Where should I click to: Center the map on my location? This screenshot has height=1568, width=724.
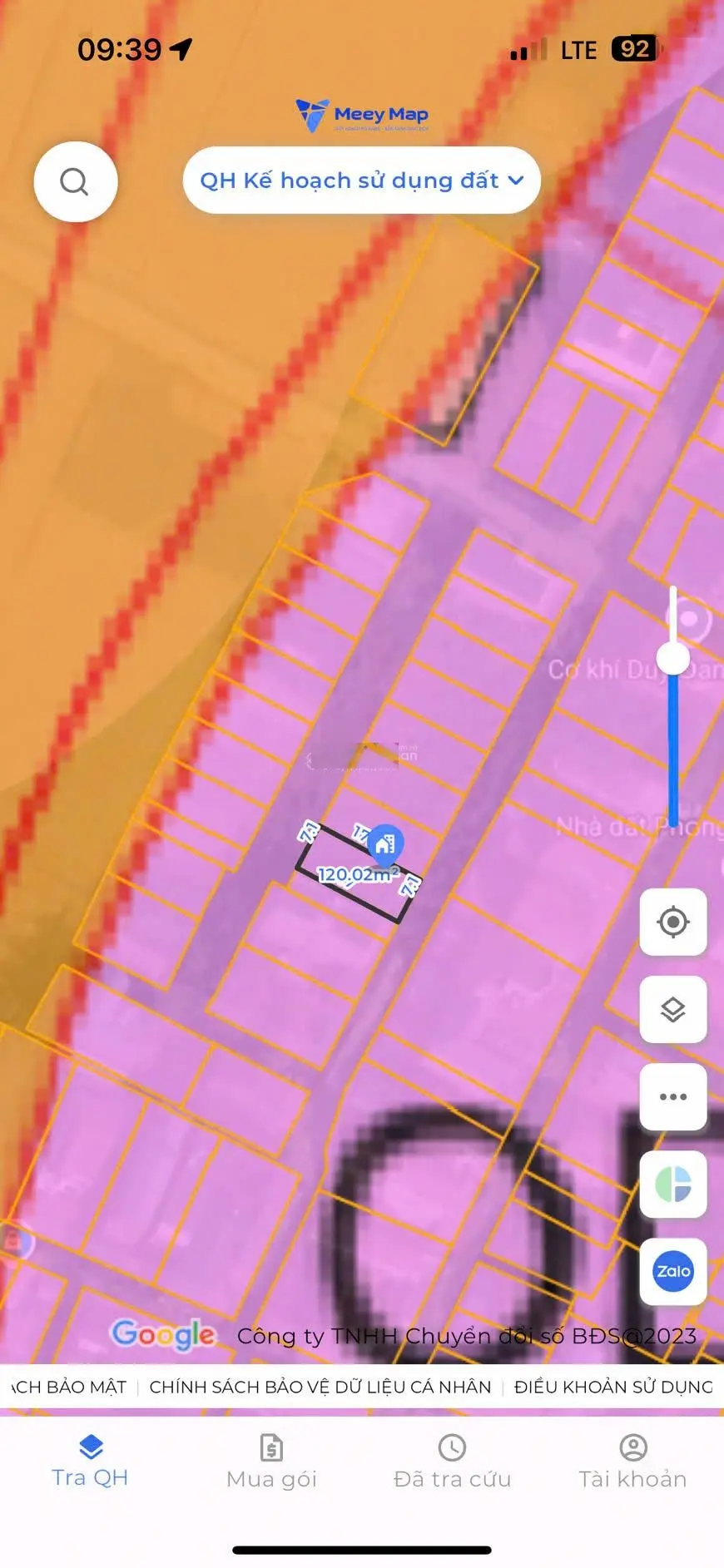(672, 922)
